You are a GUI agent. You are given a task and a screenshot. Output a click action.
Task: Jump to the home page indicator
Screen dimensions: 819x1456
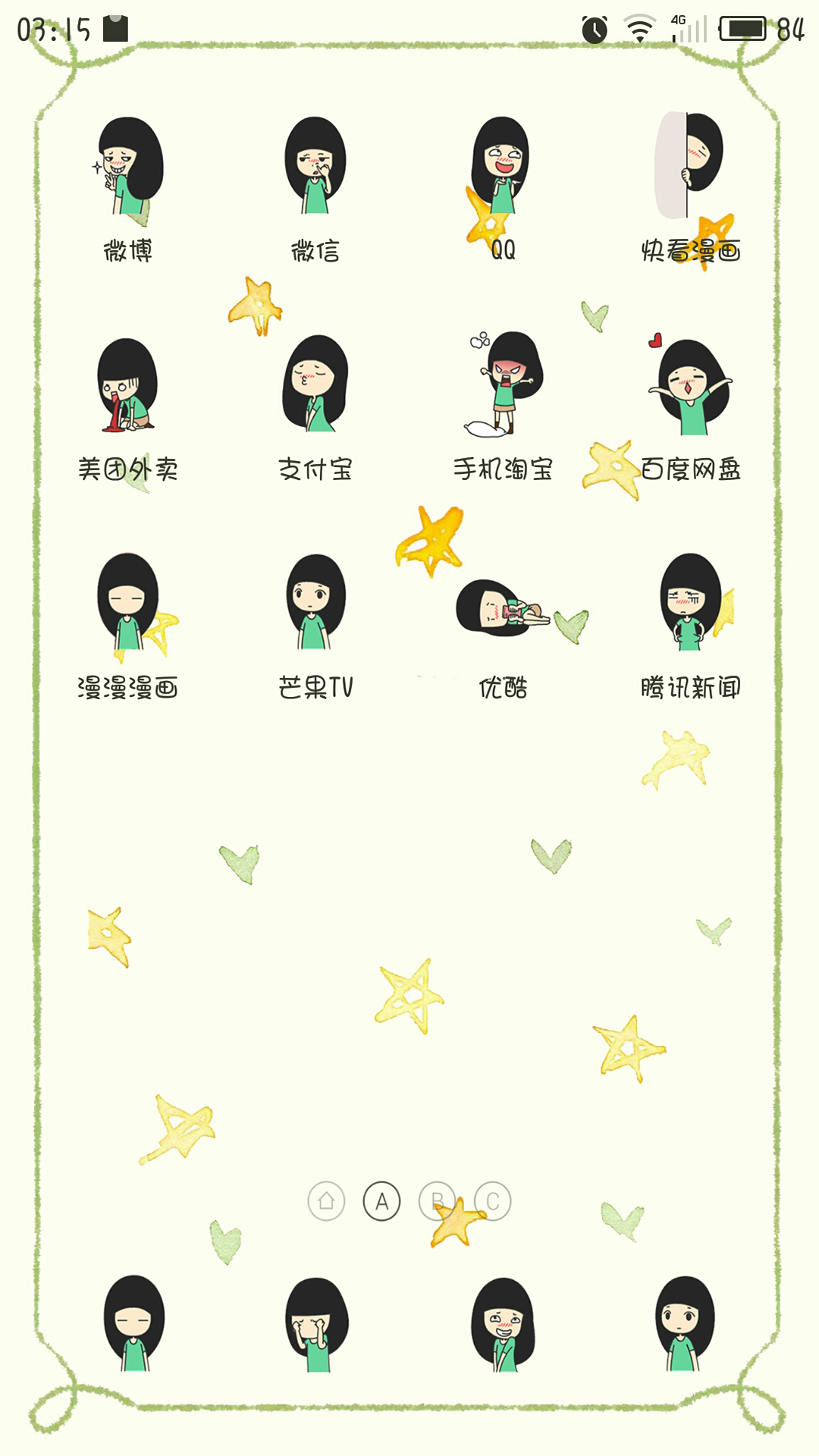coord(326,1201)
